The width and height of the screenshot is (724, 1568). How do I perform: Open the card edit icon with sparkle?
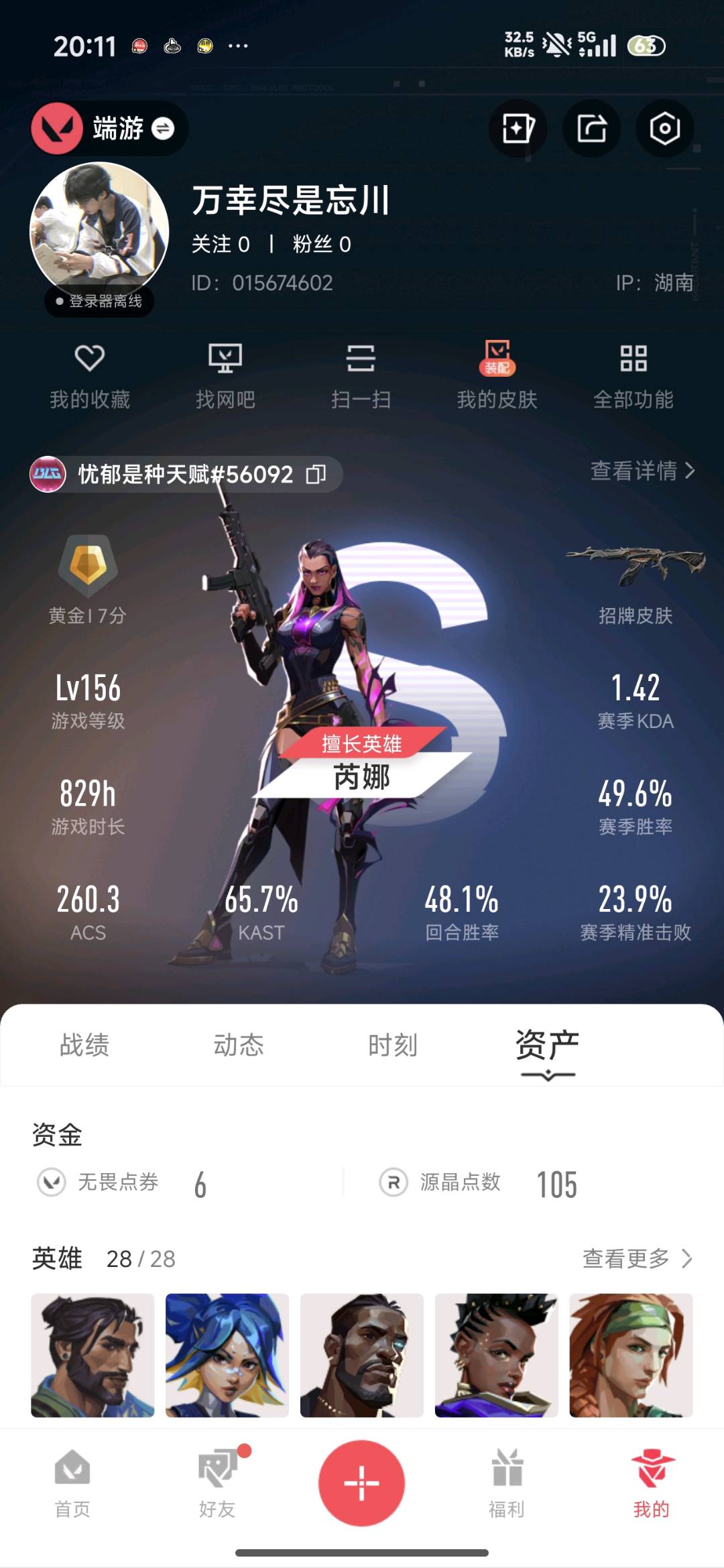pyautogui.click(x=518, y=128)
